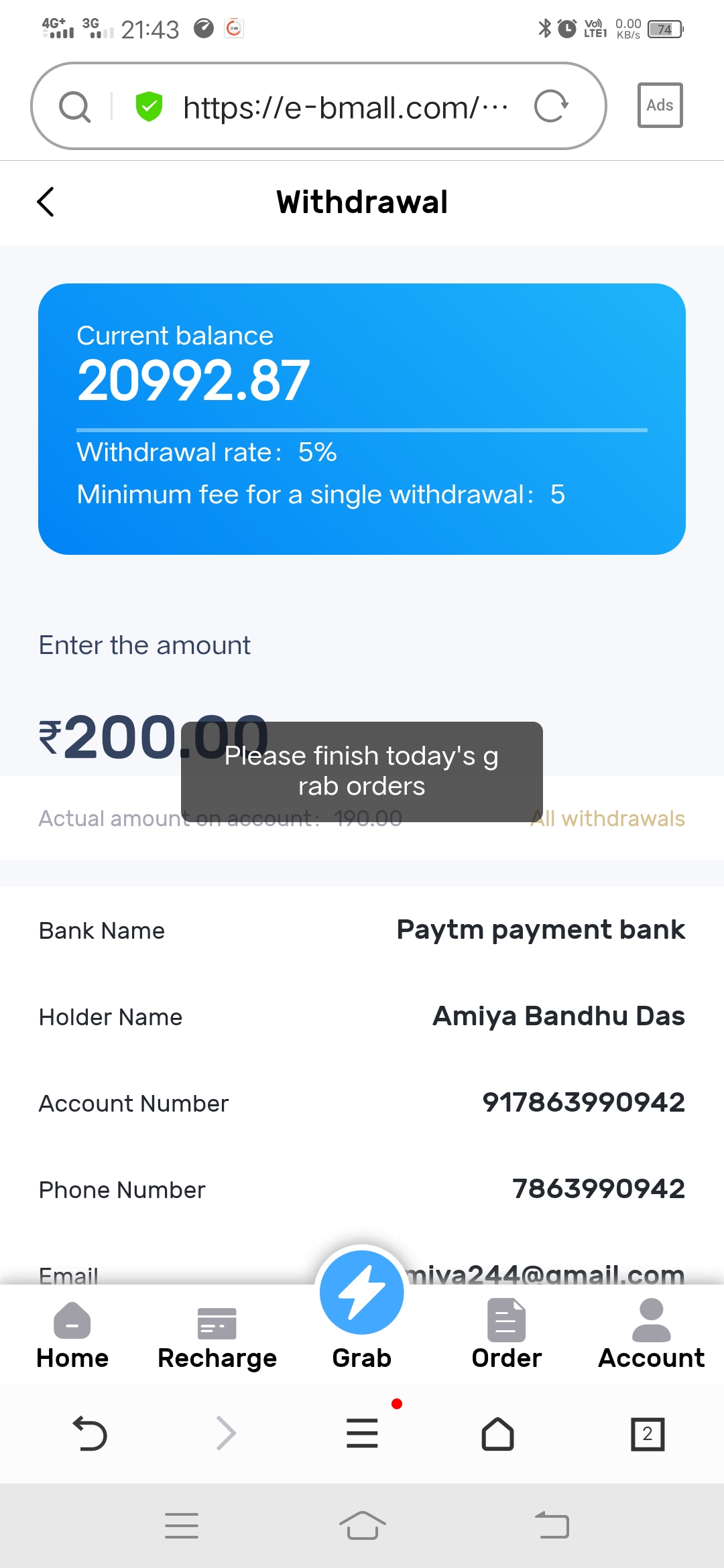Open the browser menu in toolbar
Screen dimensions: 724x1568
(362, 1433)
